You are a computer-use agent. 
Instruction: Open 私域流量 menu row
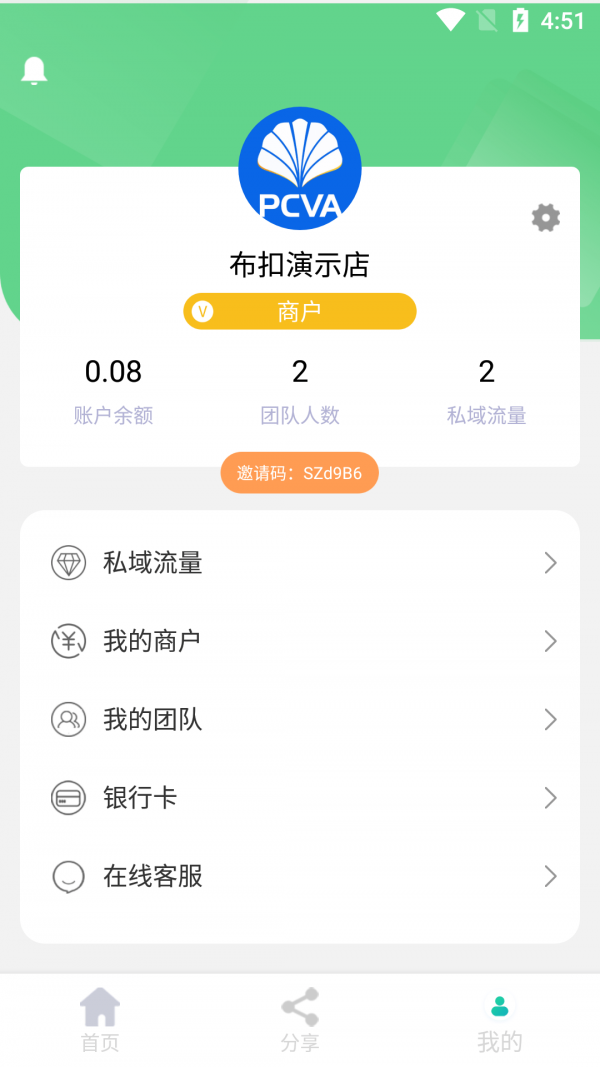(300, 563)
